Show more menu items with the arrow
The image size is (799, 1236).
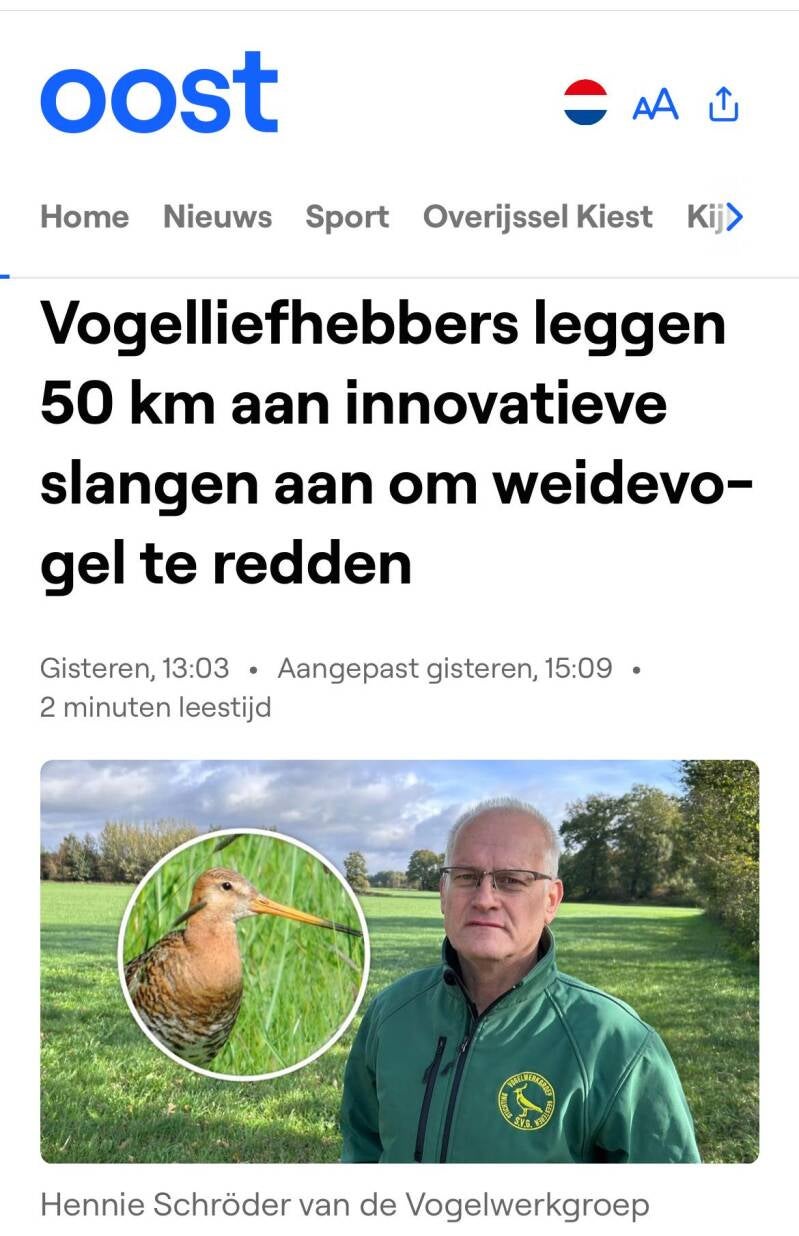tap(735, 217)
